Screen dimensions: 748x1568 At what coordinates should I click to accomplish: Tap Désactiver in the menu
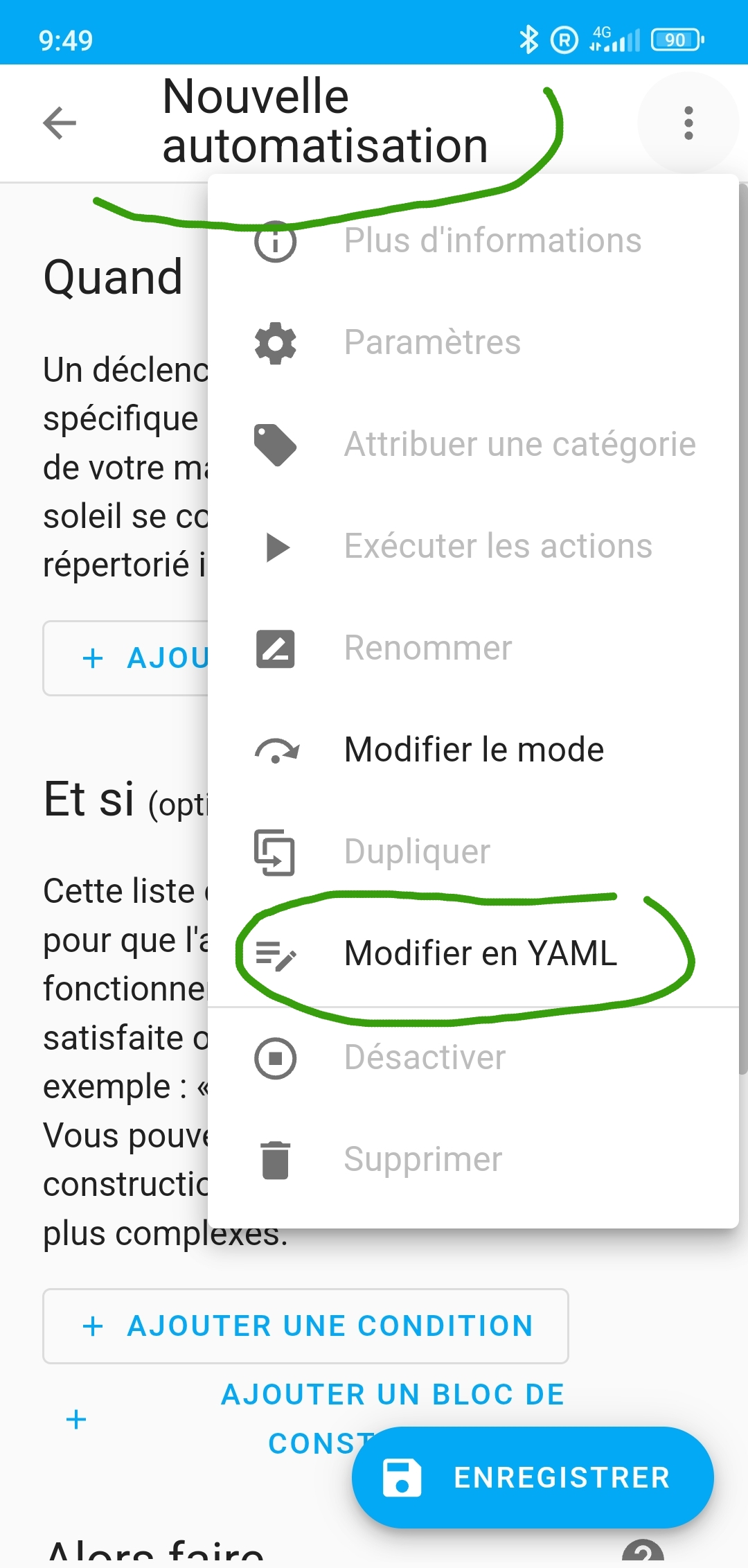click(473, 1058)
